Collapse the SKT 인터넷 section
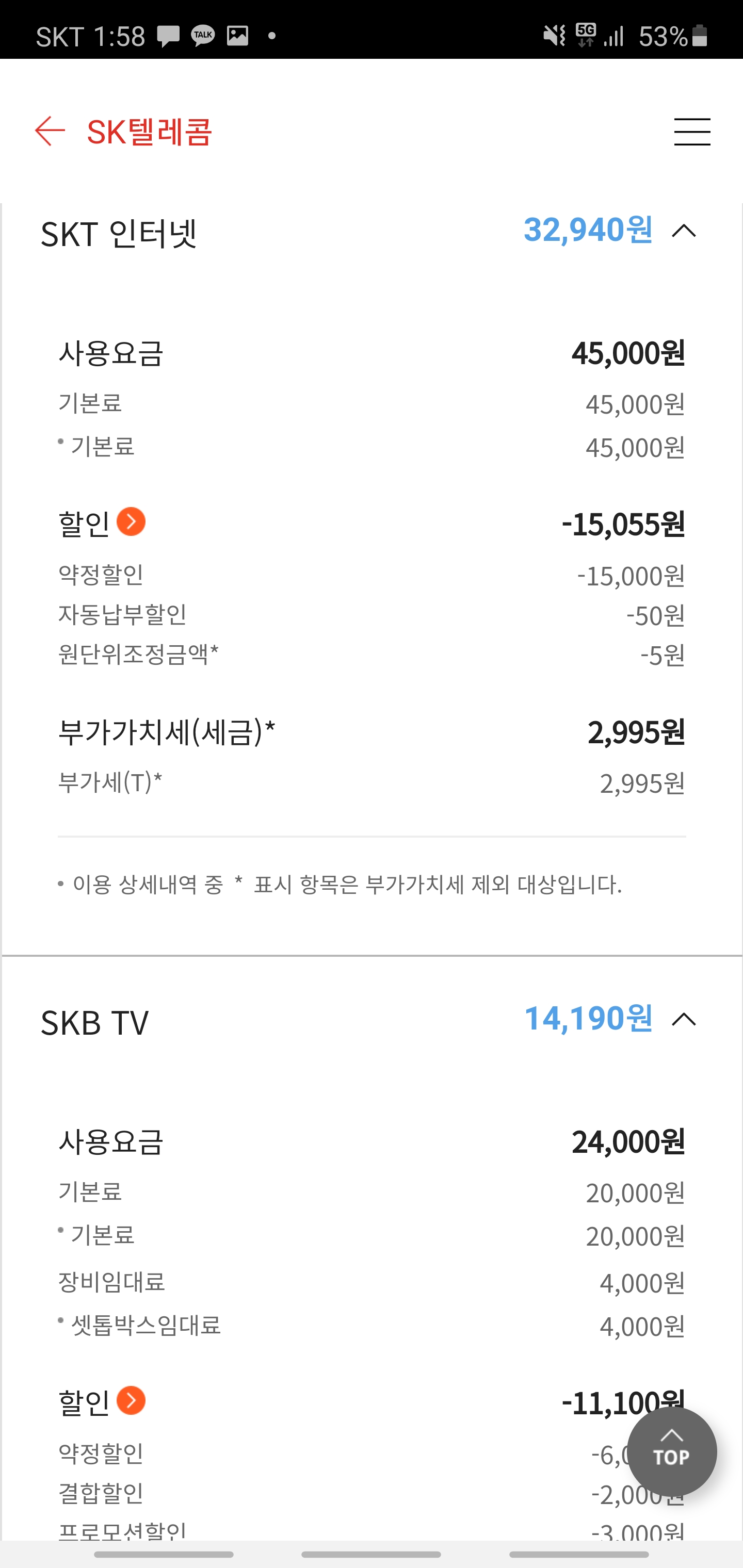This screenshot has width=743, height=1568. 683,231
